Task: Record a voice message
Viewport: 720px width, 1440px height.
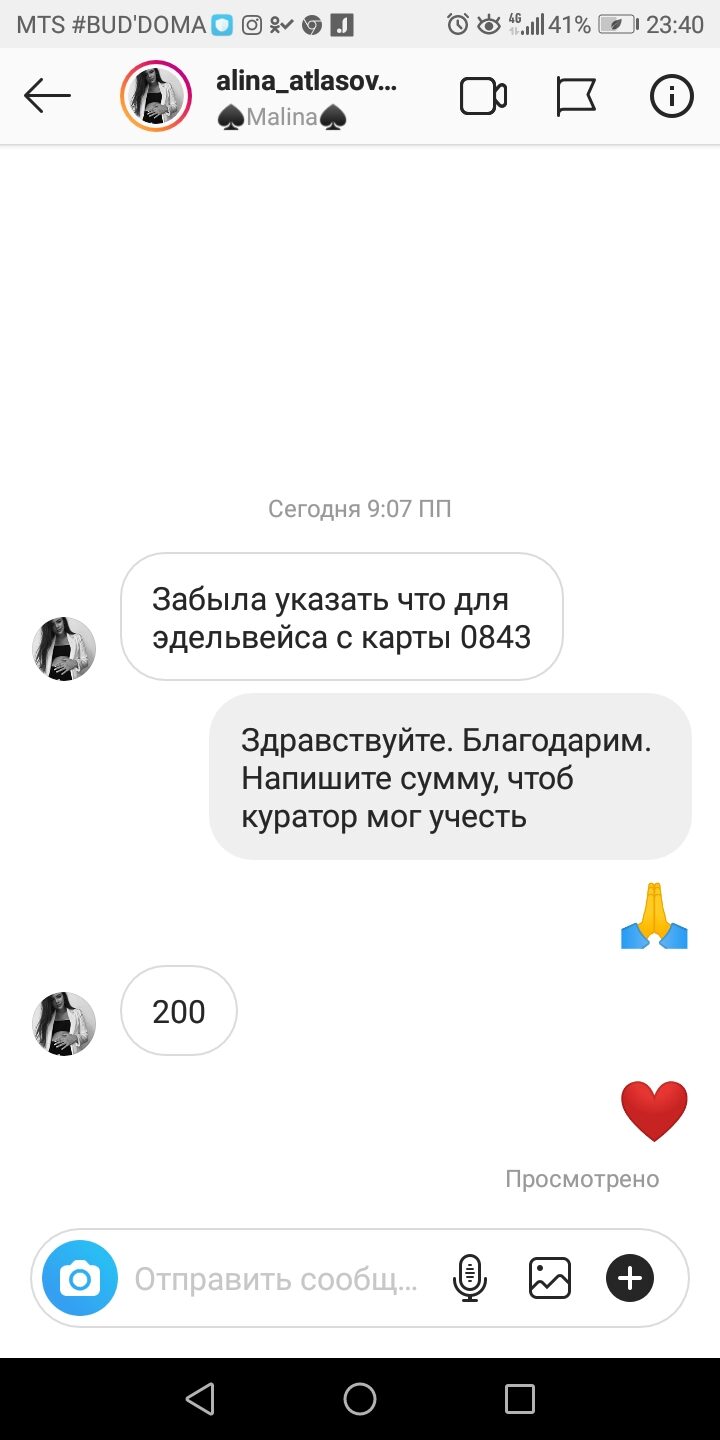Action: tap(469, 1278)
